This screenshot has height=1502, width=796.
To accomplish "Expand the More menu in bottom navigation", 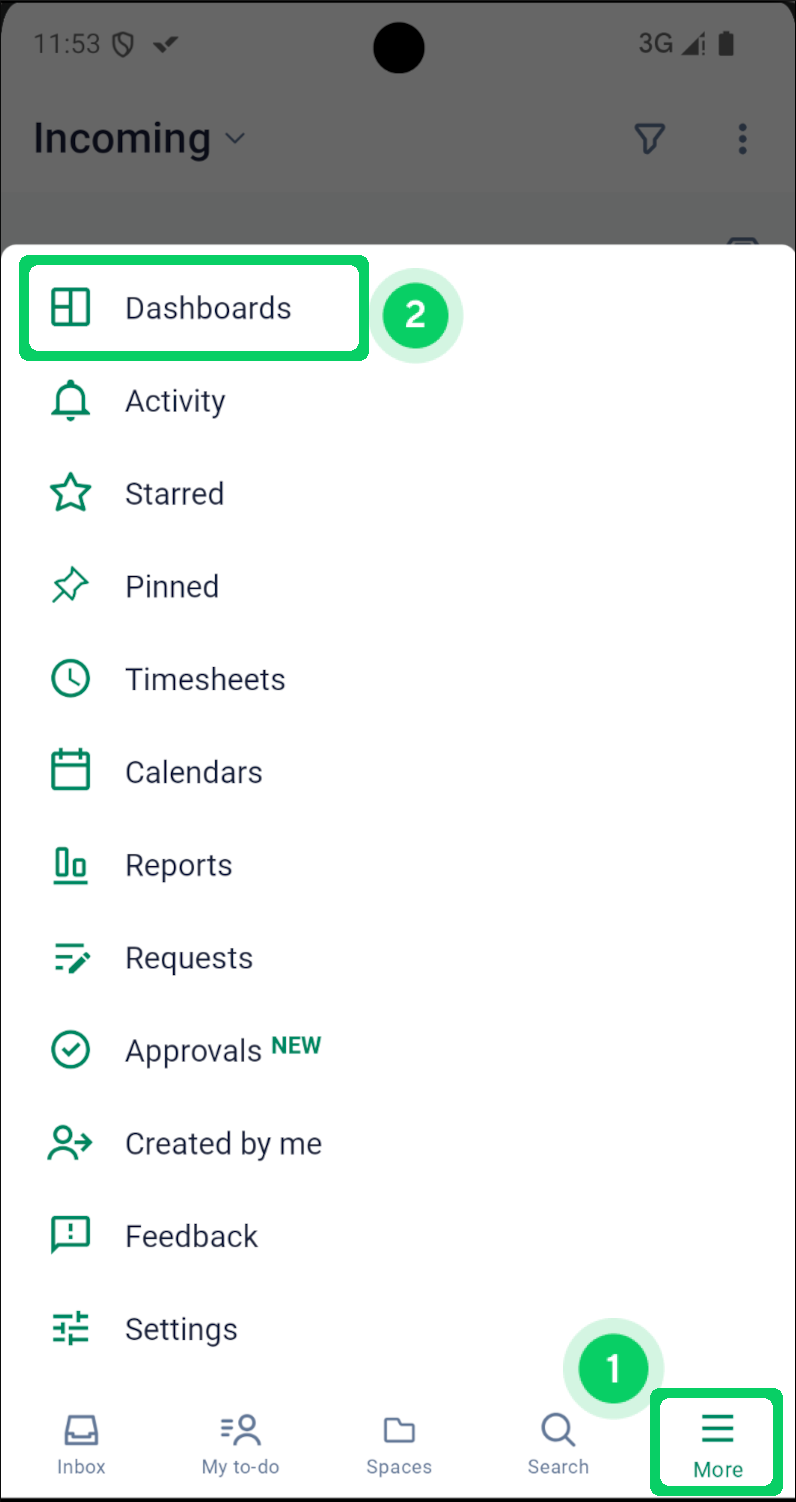I will [717, 1443].
